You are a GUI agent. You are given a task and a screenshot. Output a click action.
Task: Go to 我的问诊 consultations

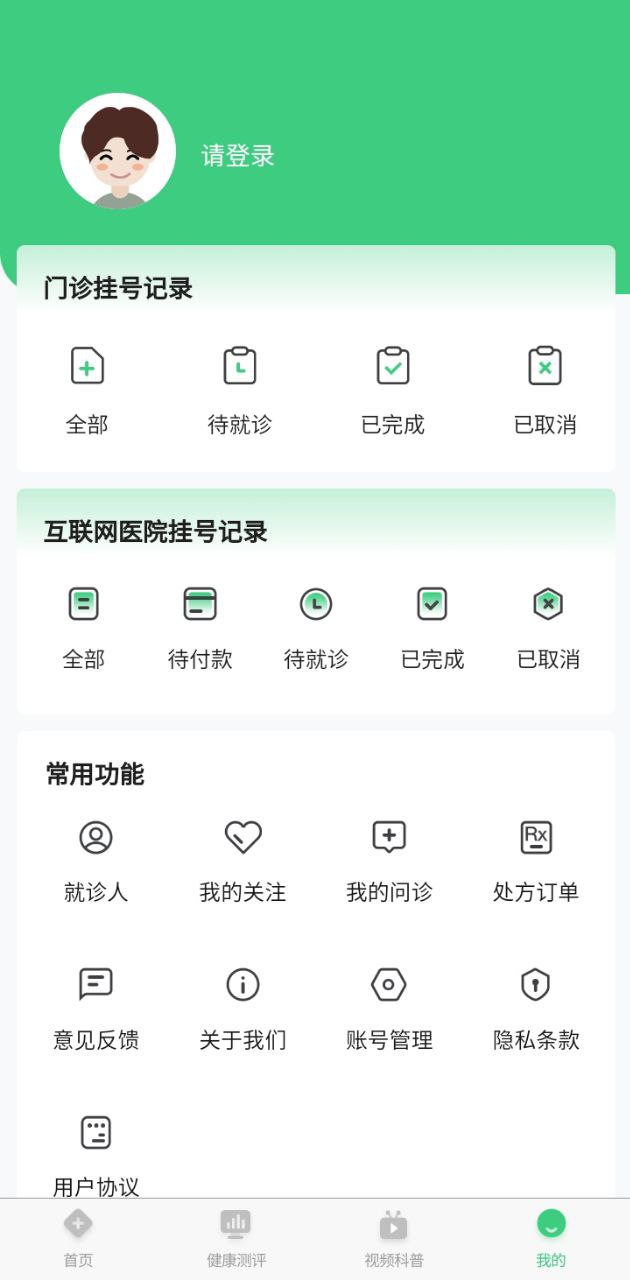(x=389, y=860)
